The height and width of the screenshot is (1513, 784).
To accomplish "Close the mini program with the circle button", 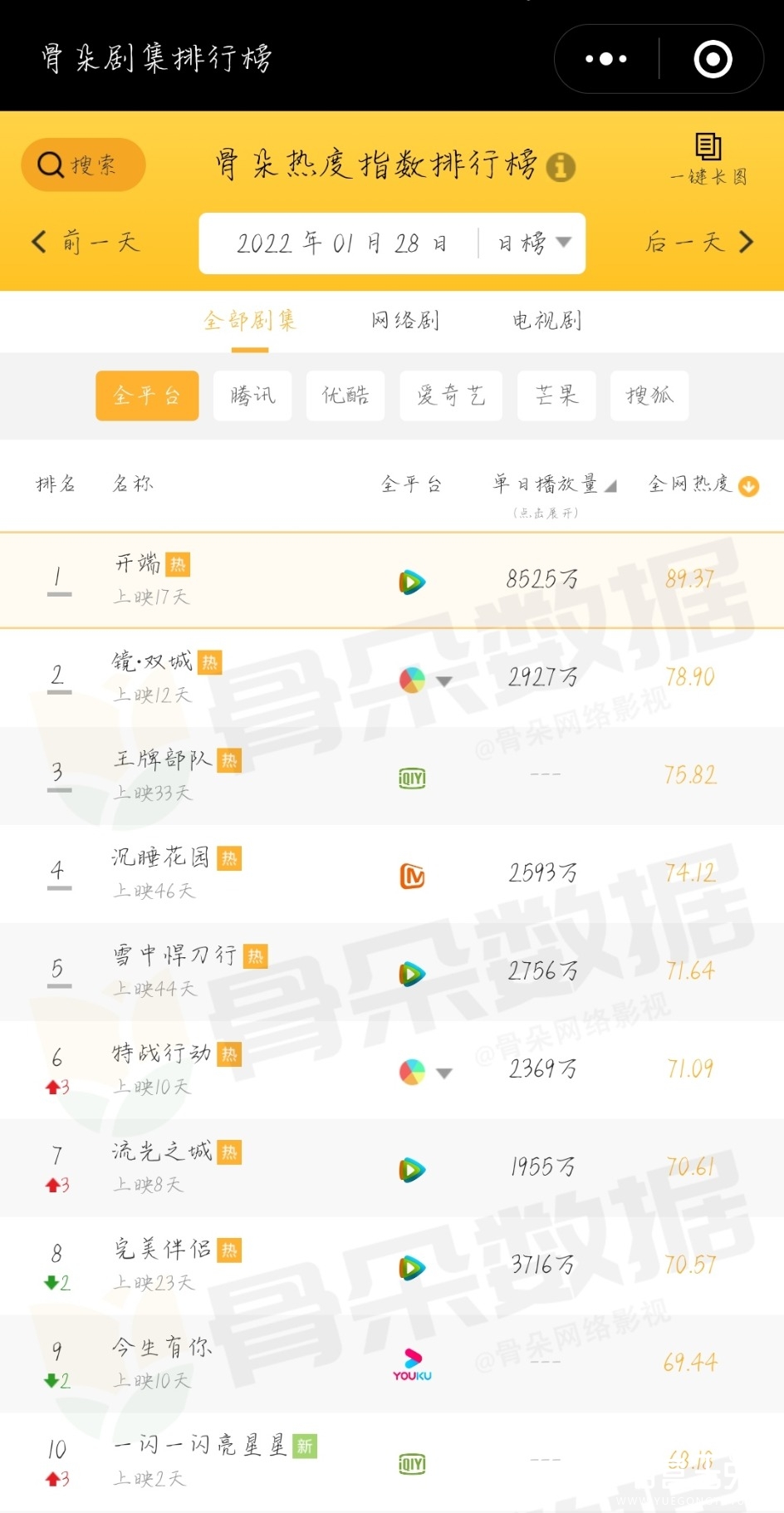I will tap(713, 59).
